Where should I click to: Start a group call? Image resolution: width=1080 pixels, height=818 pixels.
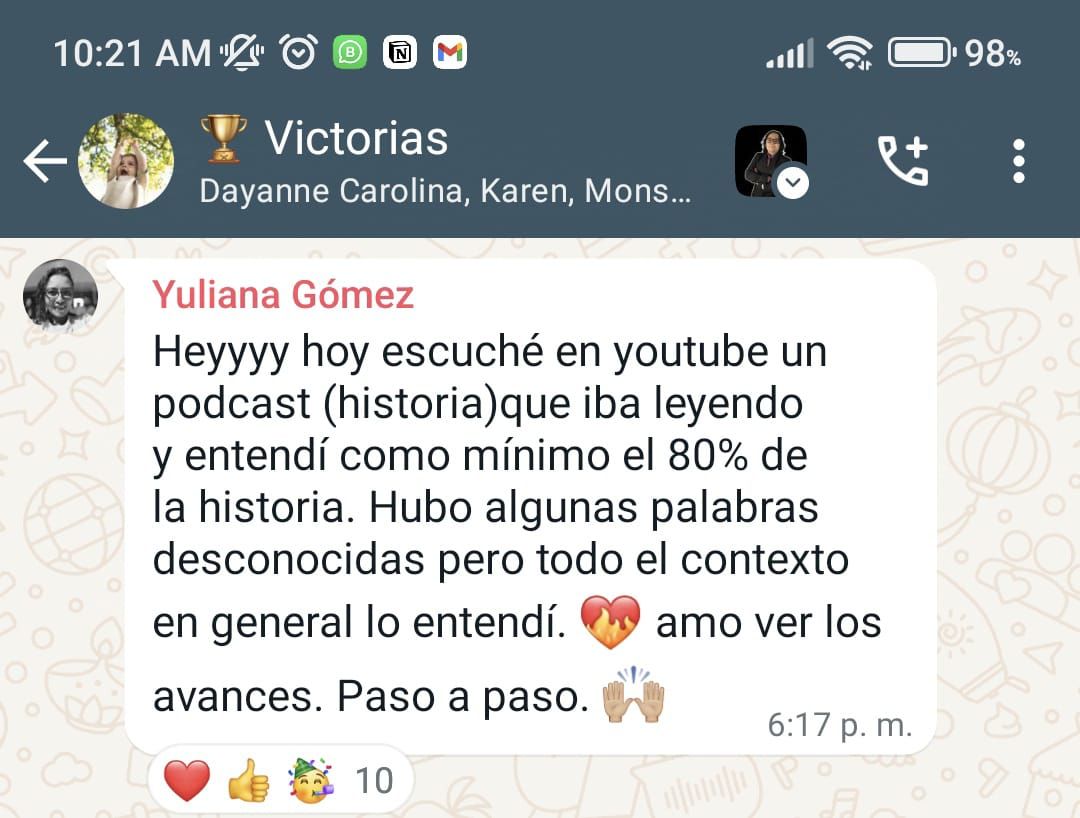[x=903, y=161]
